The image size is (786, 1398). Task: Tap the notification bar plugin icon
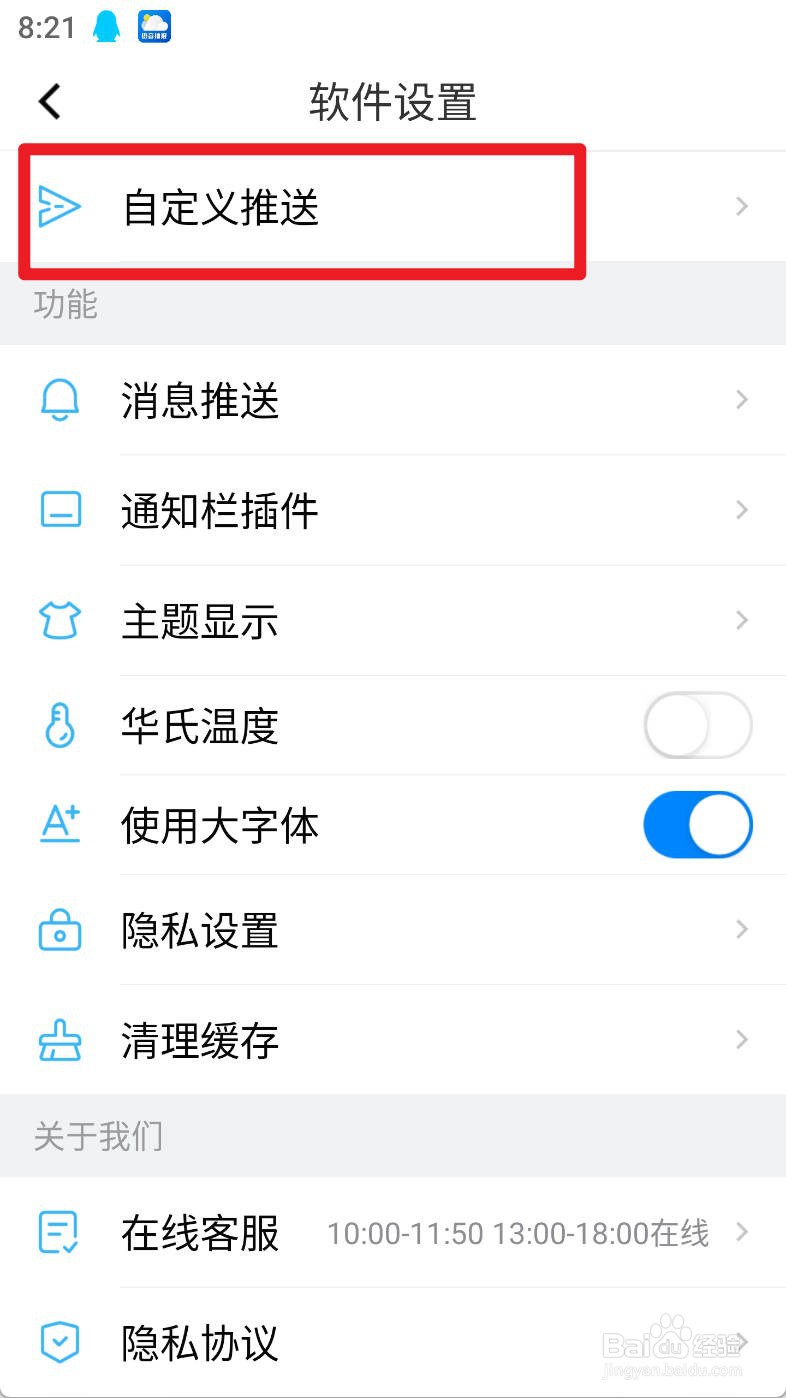click(60, 510)
